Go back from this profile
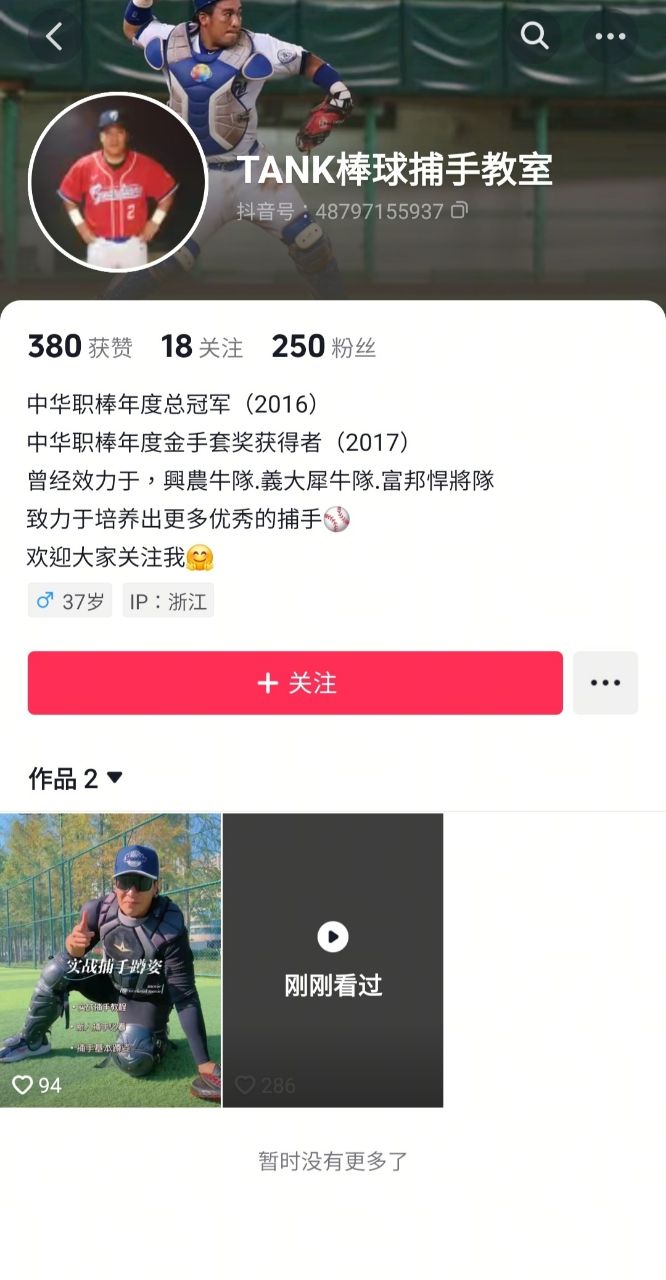This screenshot has width=666, height=1280. coord(54,37)
